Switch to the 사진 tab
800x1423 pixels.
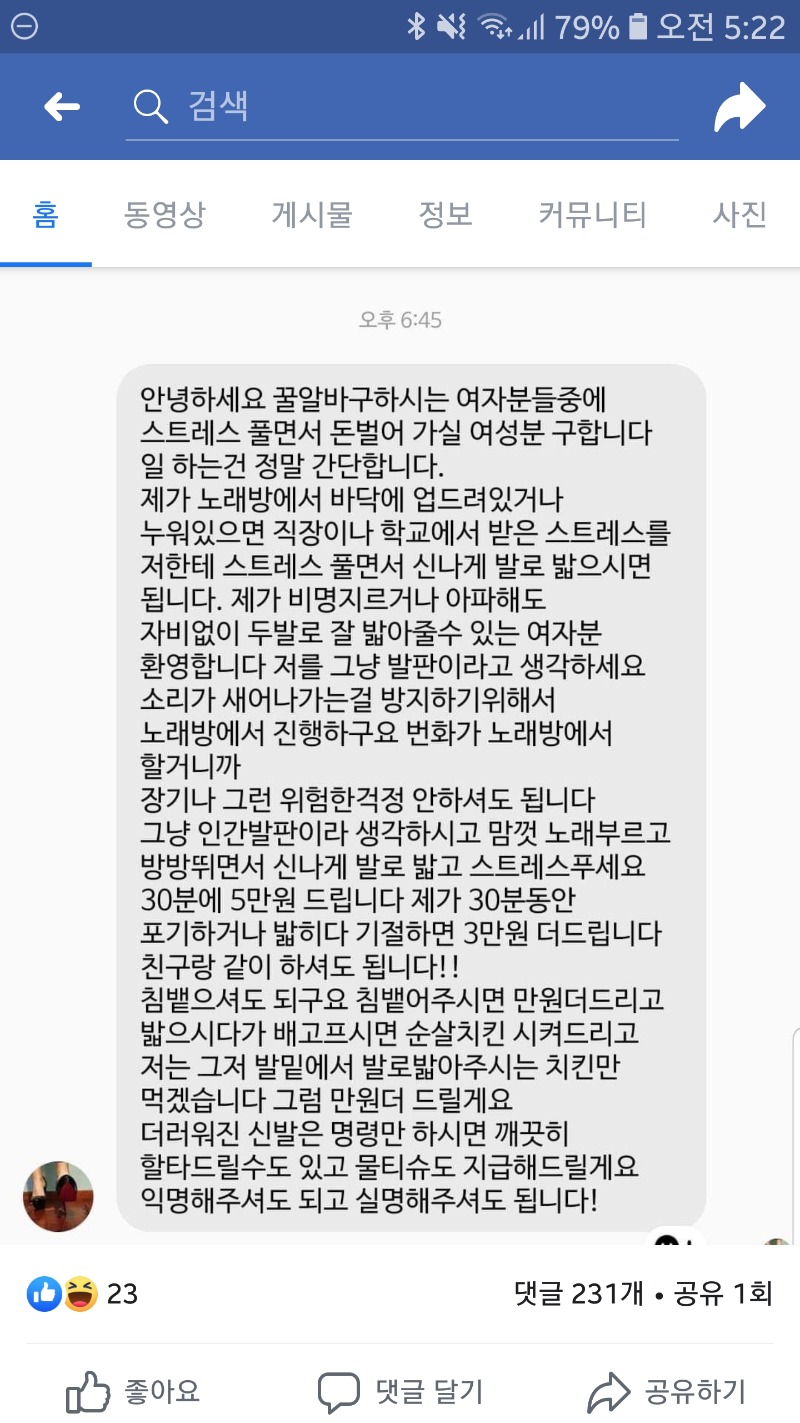[740, 214]
